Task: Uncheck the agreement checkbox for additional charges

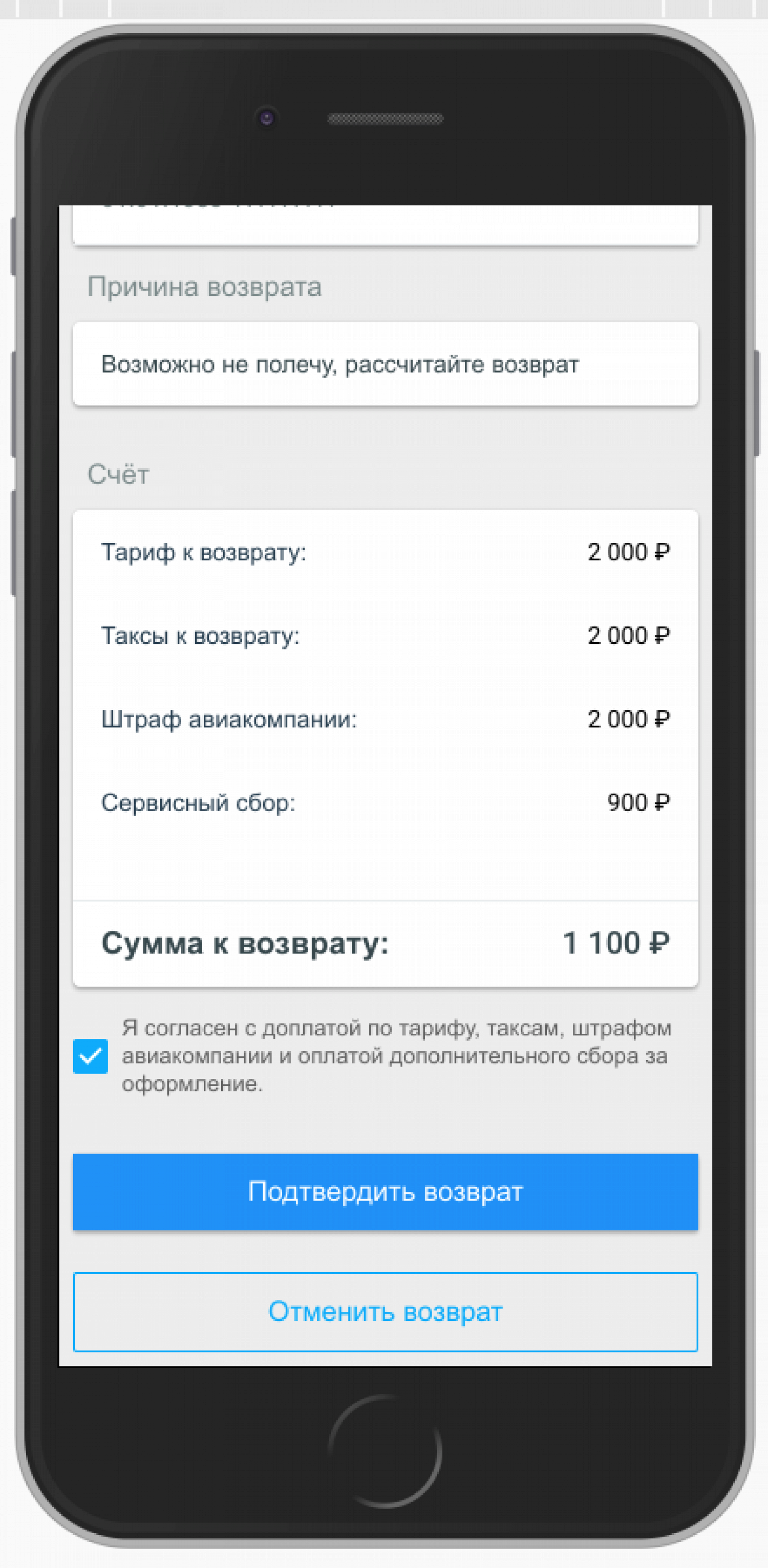Action: pyautogui.click(x=90, y=1056)
